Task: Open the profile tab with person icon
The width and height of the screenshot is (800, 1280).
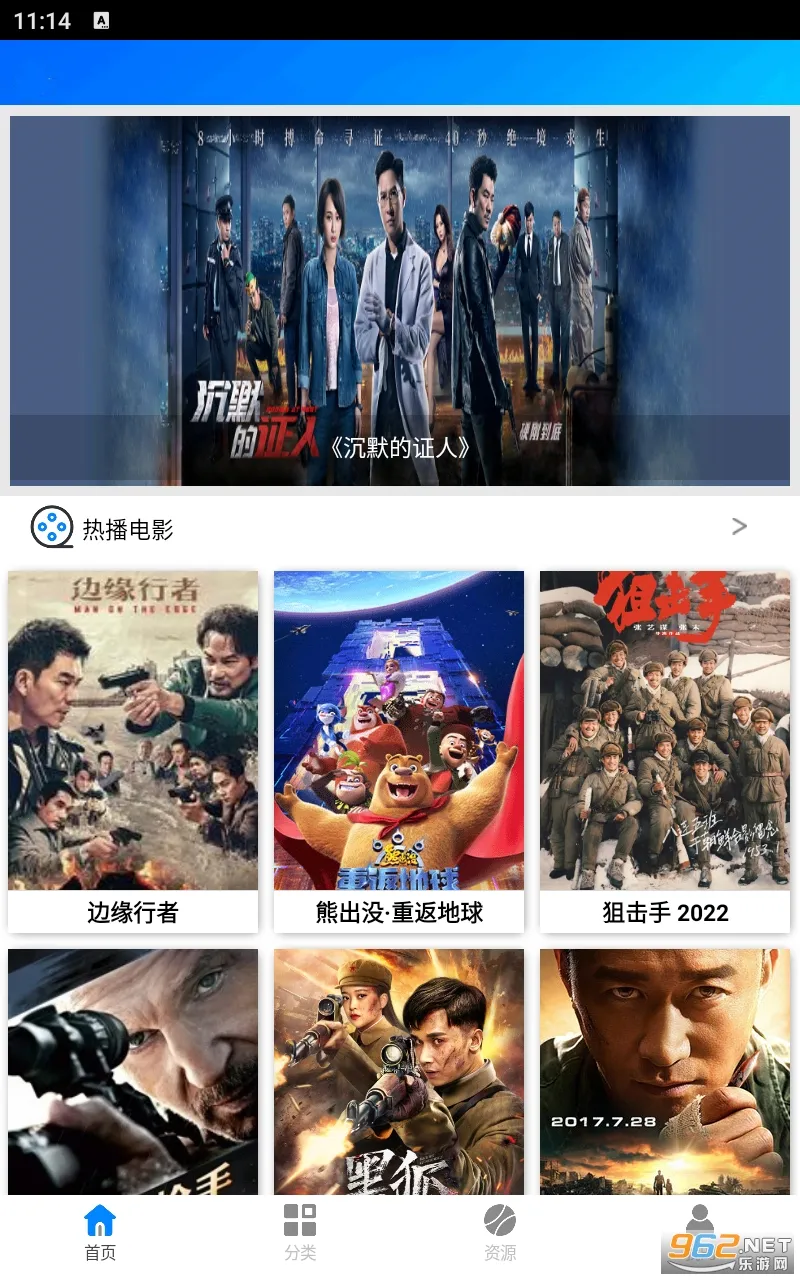Action: tap(700, 1220)
